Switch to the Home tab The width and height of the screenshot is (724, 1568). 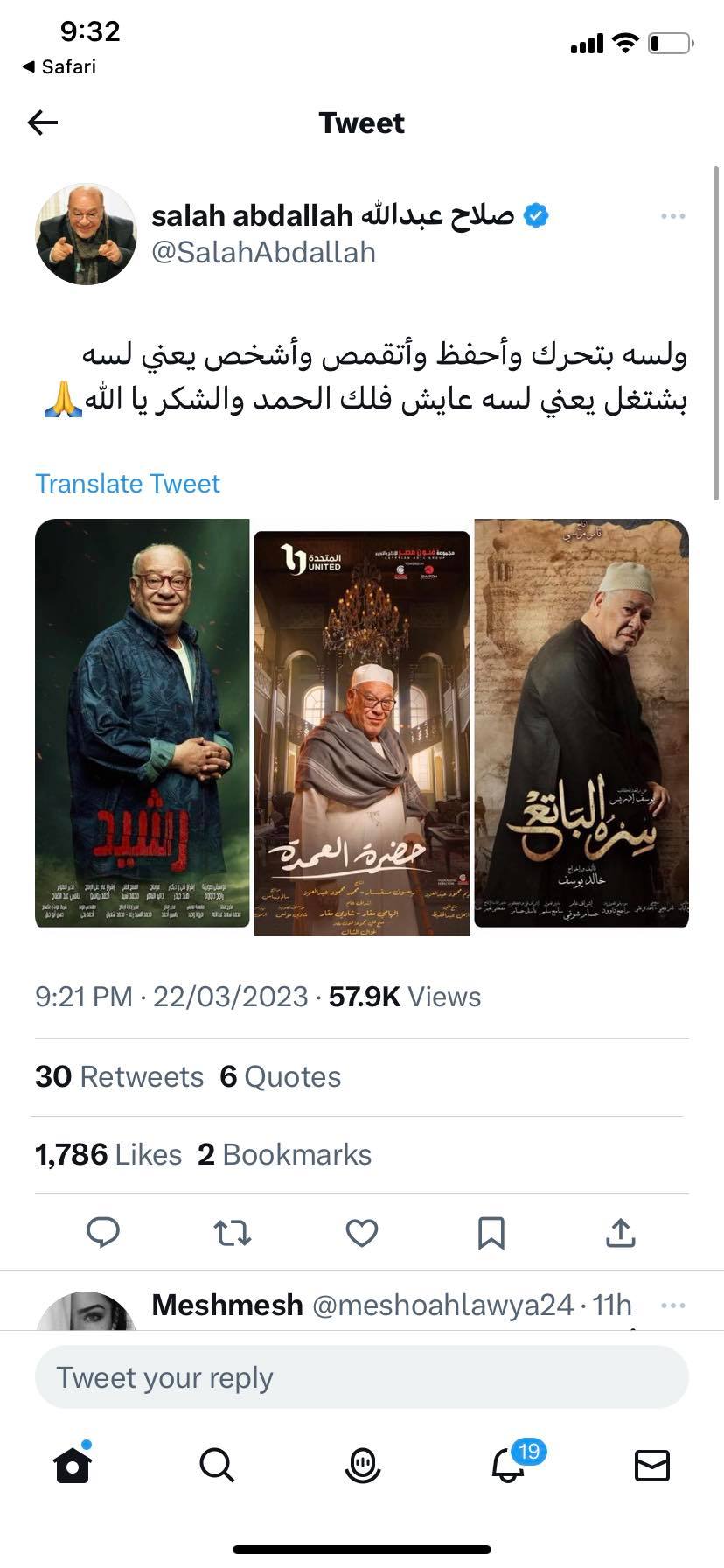click(x=73, y=1464)
